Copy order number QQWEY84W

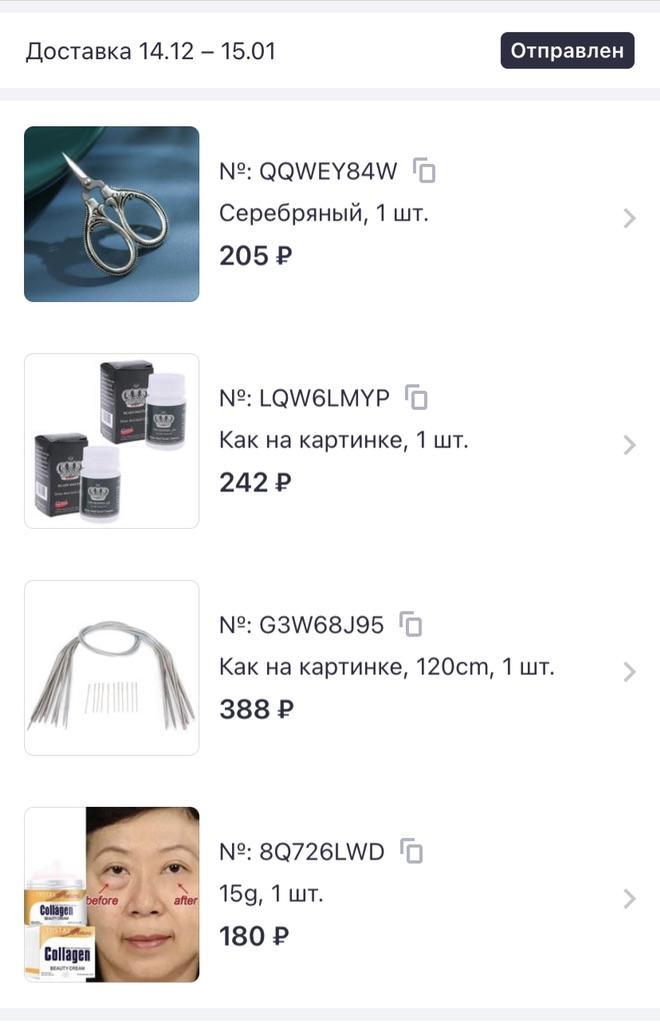pos(425,172)
